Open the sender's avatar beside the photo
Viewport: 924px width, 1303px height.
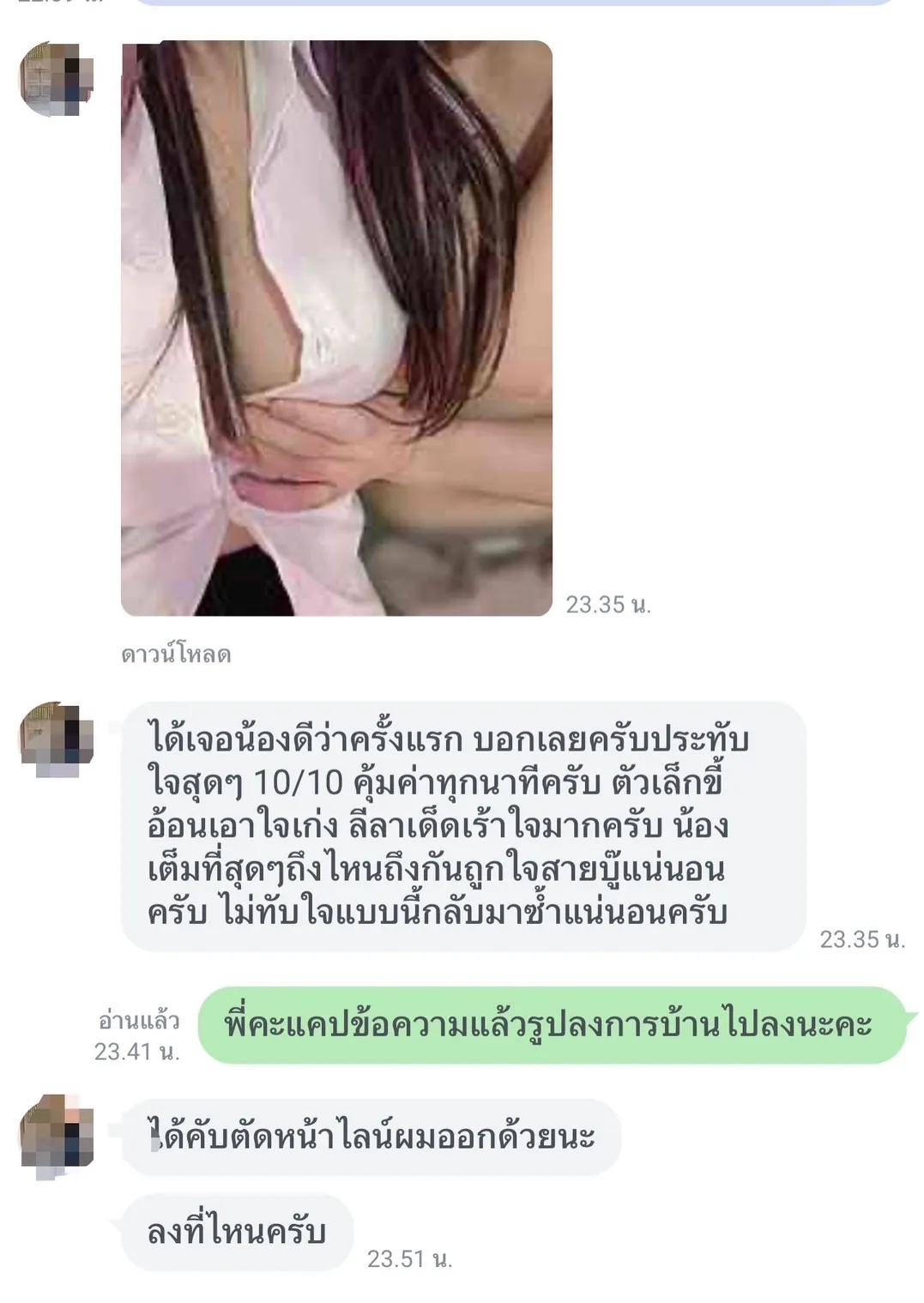point(55,80)
